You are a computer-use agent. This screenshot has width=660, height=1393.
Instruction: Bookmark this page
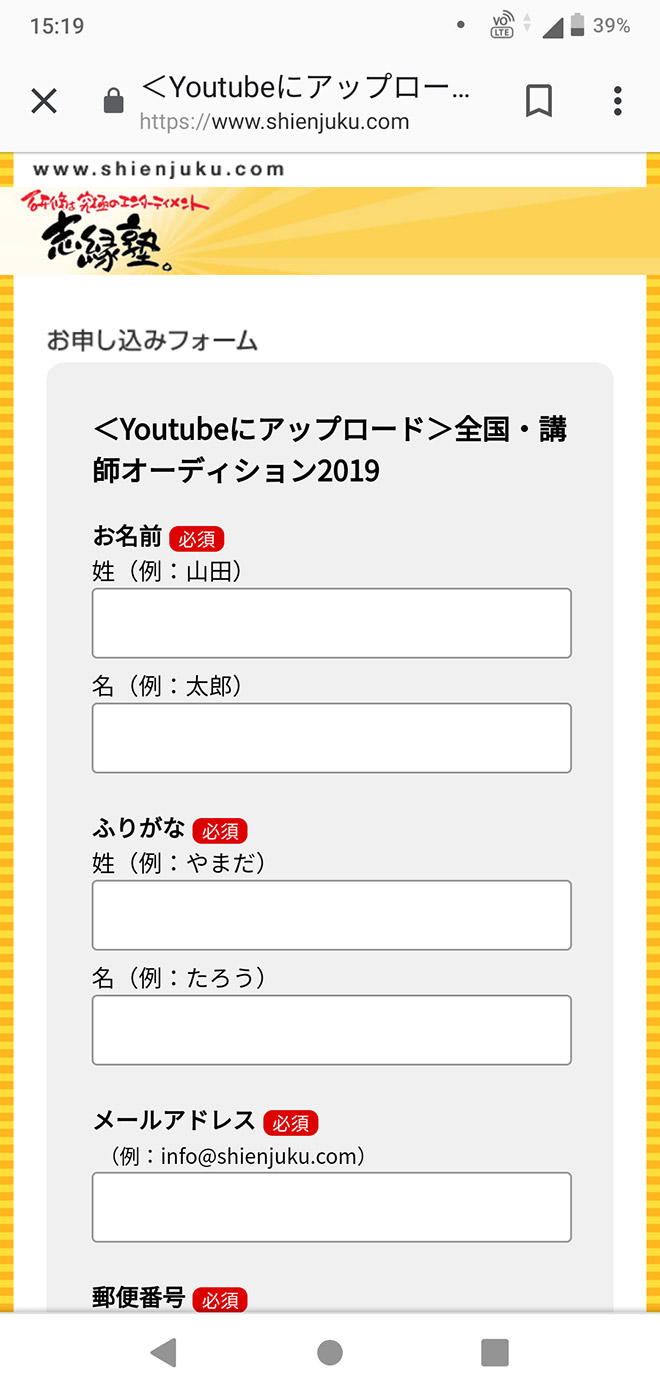[x=539, y=101]
